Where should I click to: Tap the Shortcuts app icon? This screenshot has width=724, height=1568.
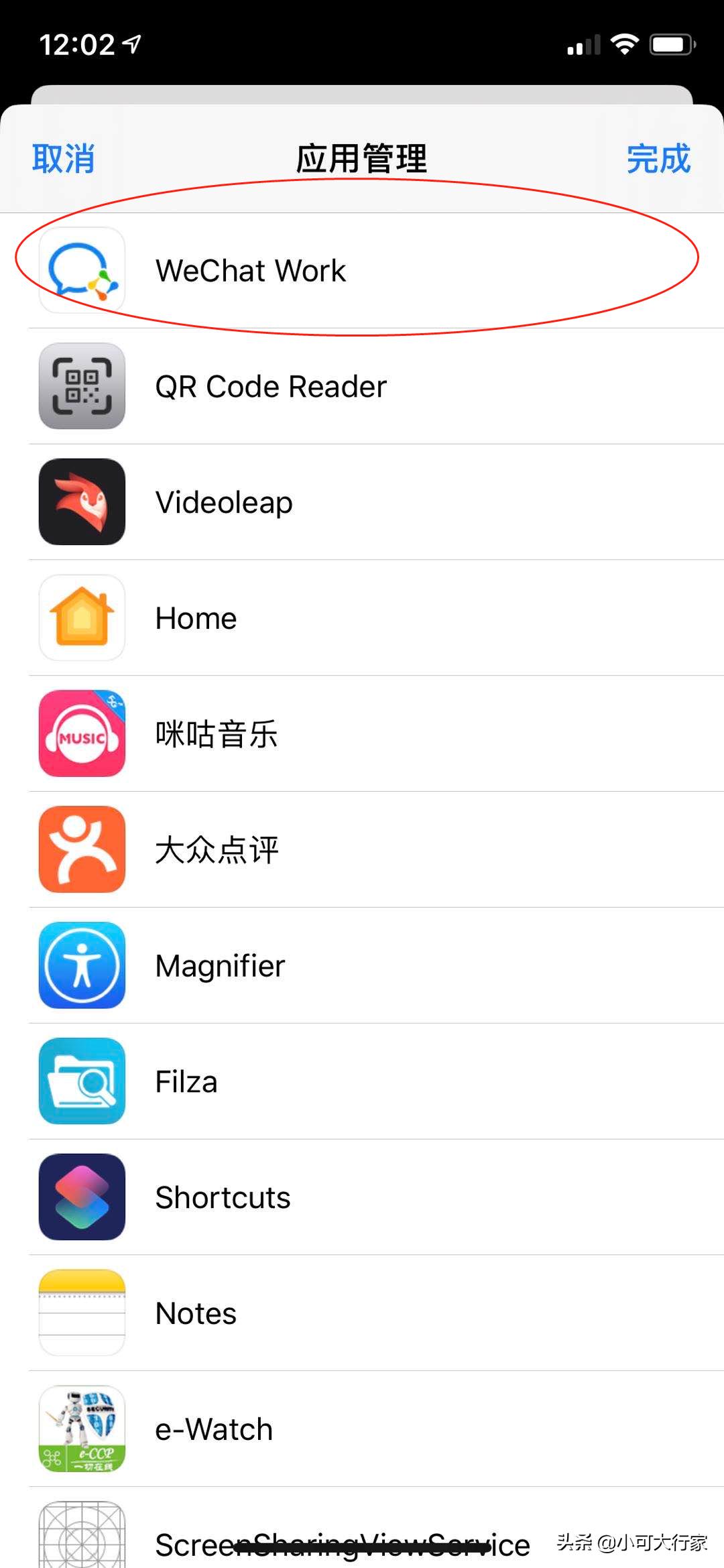pos(80,1197)
